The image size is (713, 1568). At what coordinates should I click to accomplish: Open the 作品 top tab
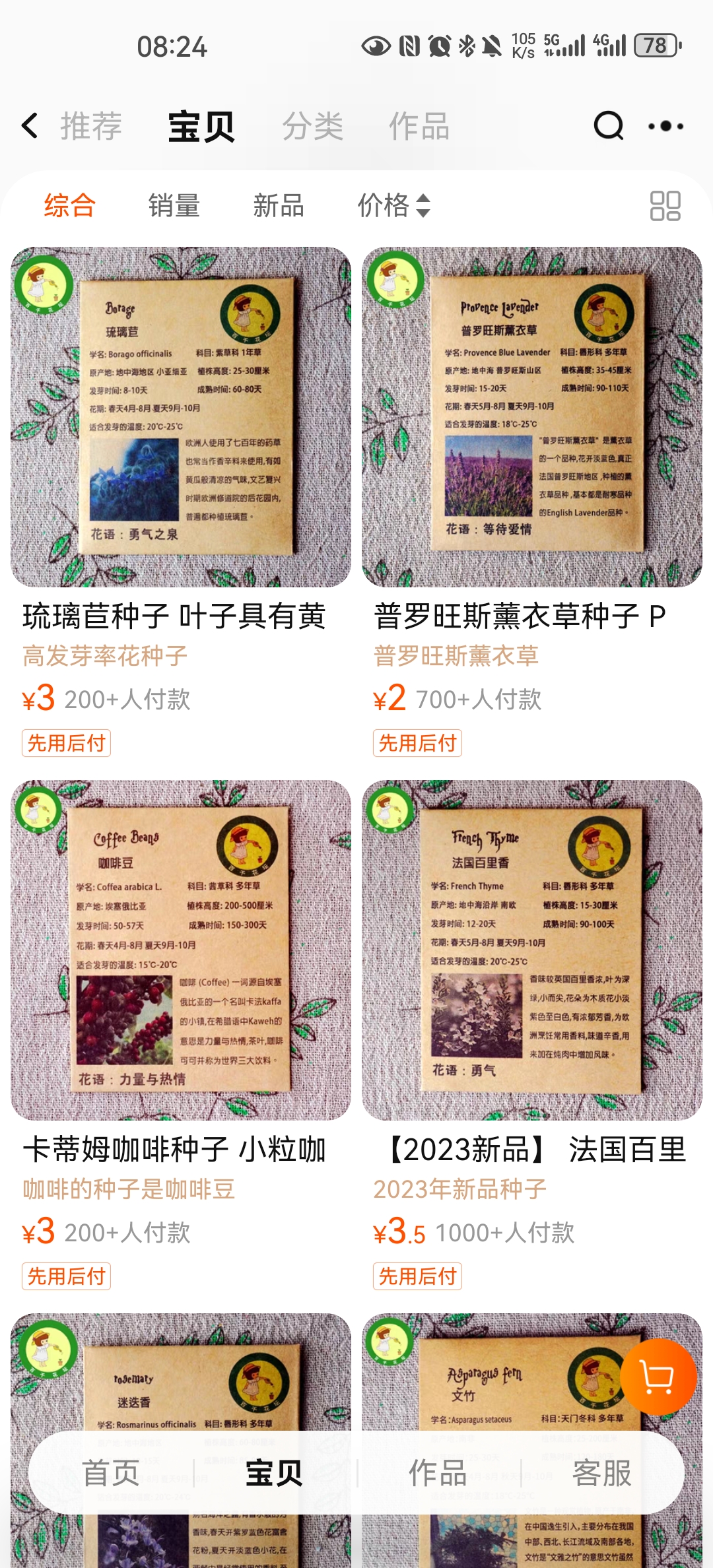419,126
